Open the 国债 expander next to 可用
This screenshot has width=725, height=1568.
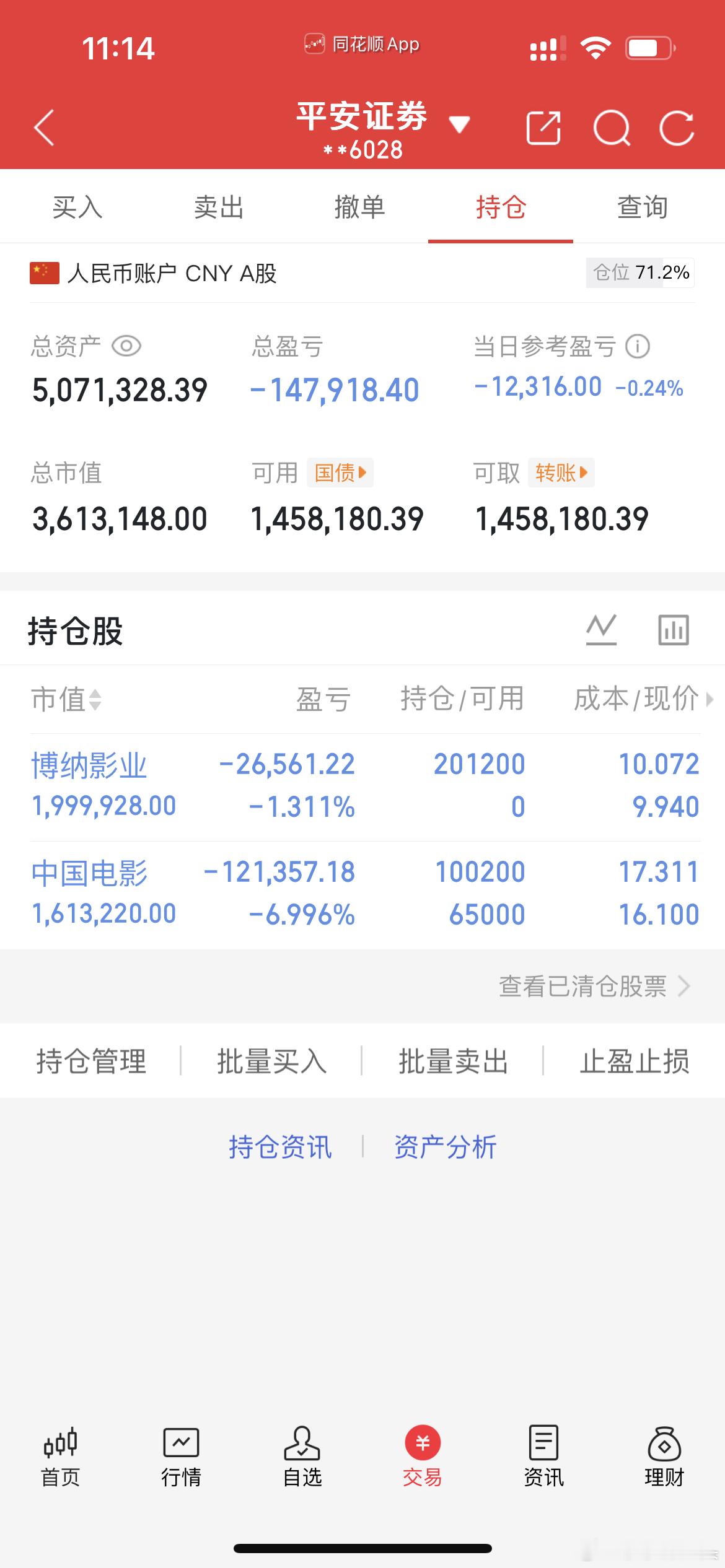[340, 473]
